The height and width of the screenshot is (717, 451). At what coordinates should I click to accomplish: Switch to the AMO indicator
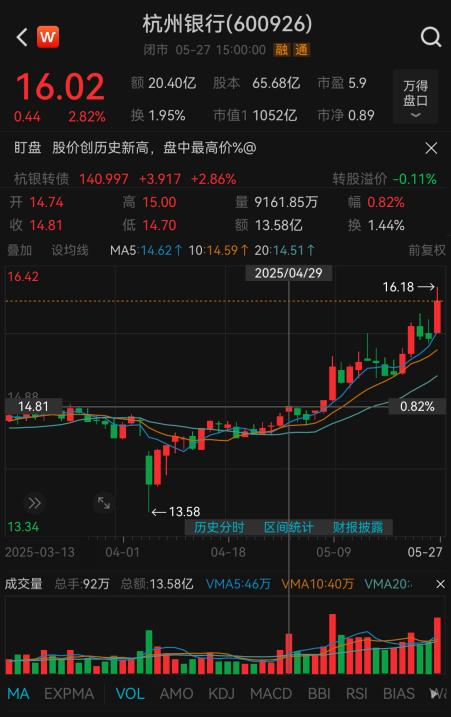point(177,694)
